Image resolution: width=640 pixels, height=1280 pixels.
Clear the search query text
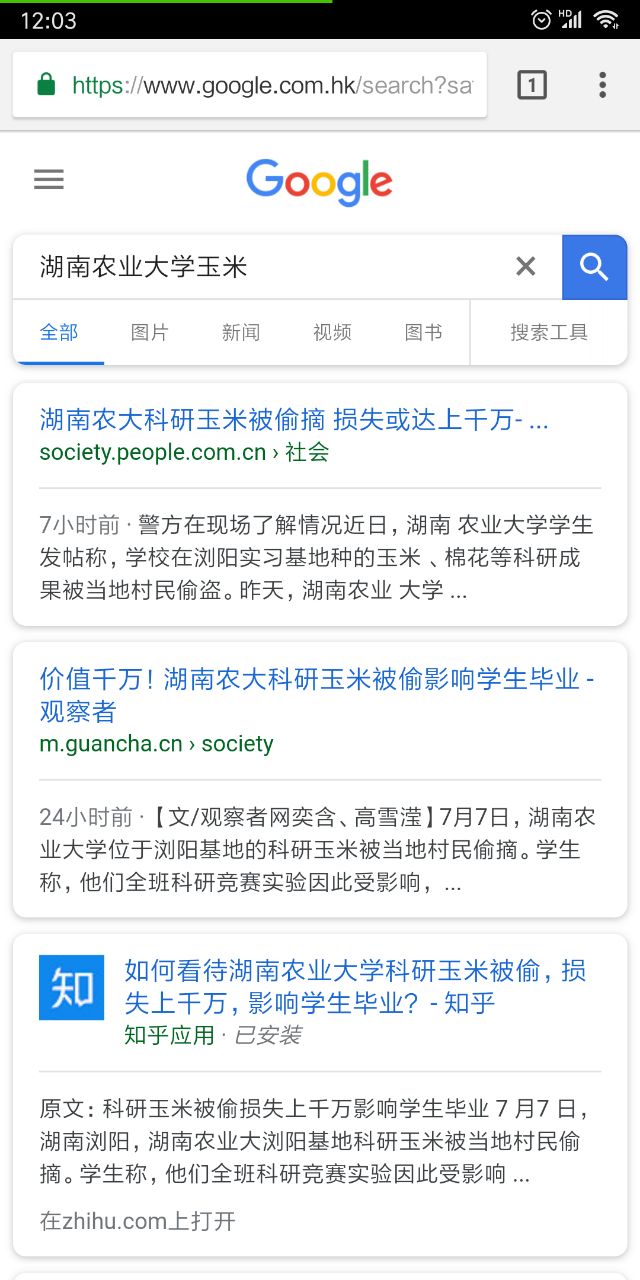[525, 266]
